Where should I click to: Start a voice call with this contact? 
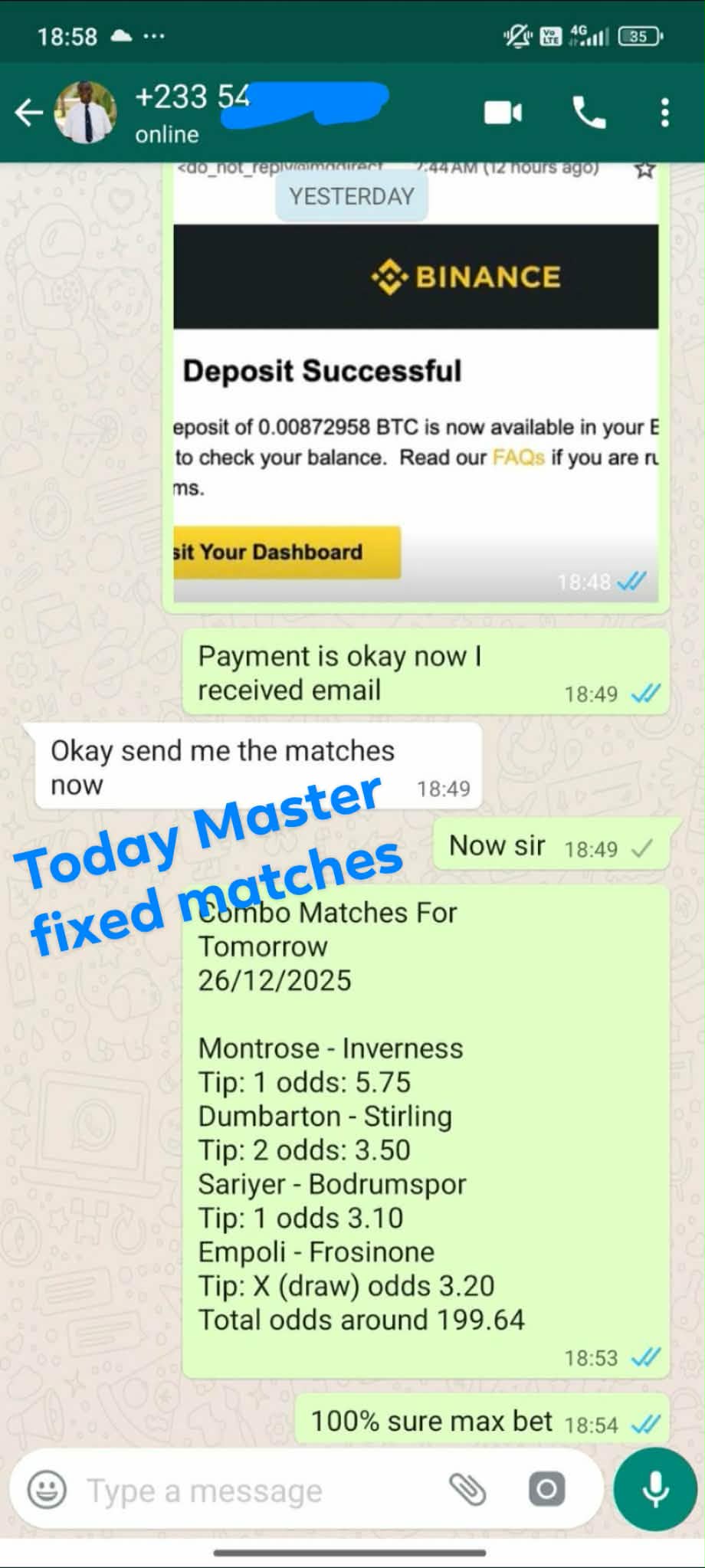point(589,113)
